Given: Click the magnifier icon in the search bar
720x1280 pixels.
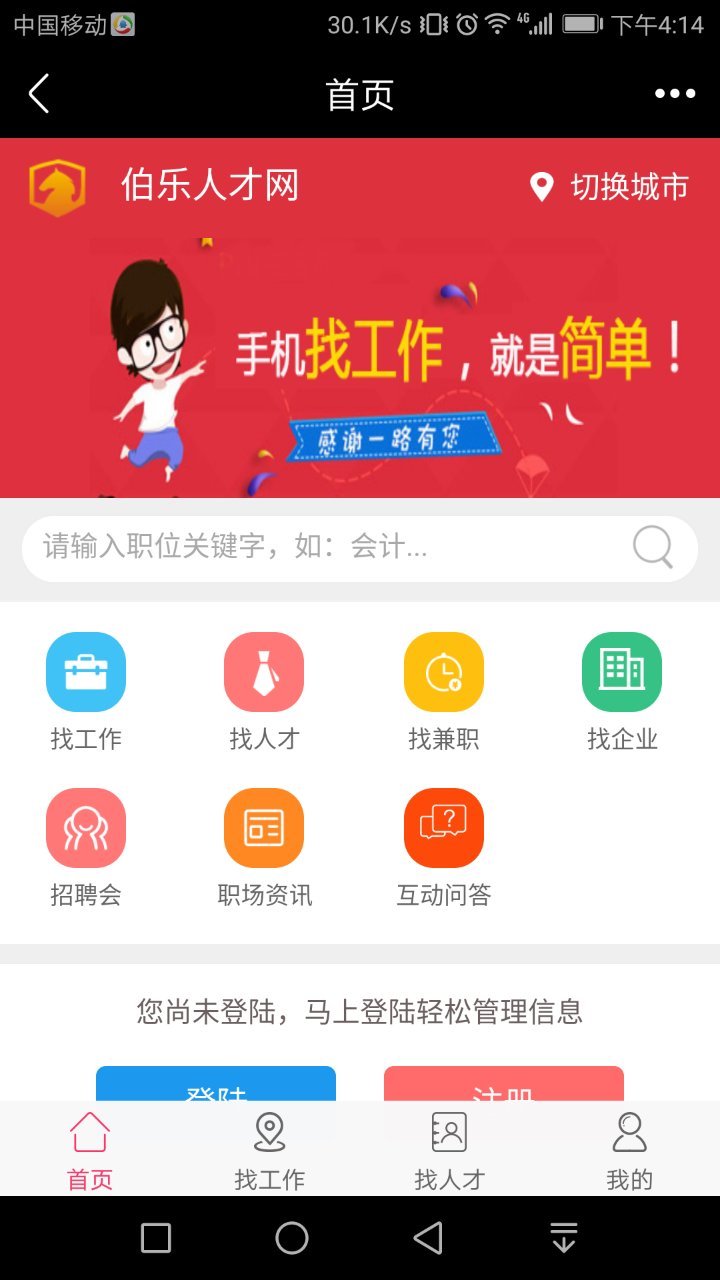Looking at the screenshot, I should 651,546.
